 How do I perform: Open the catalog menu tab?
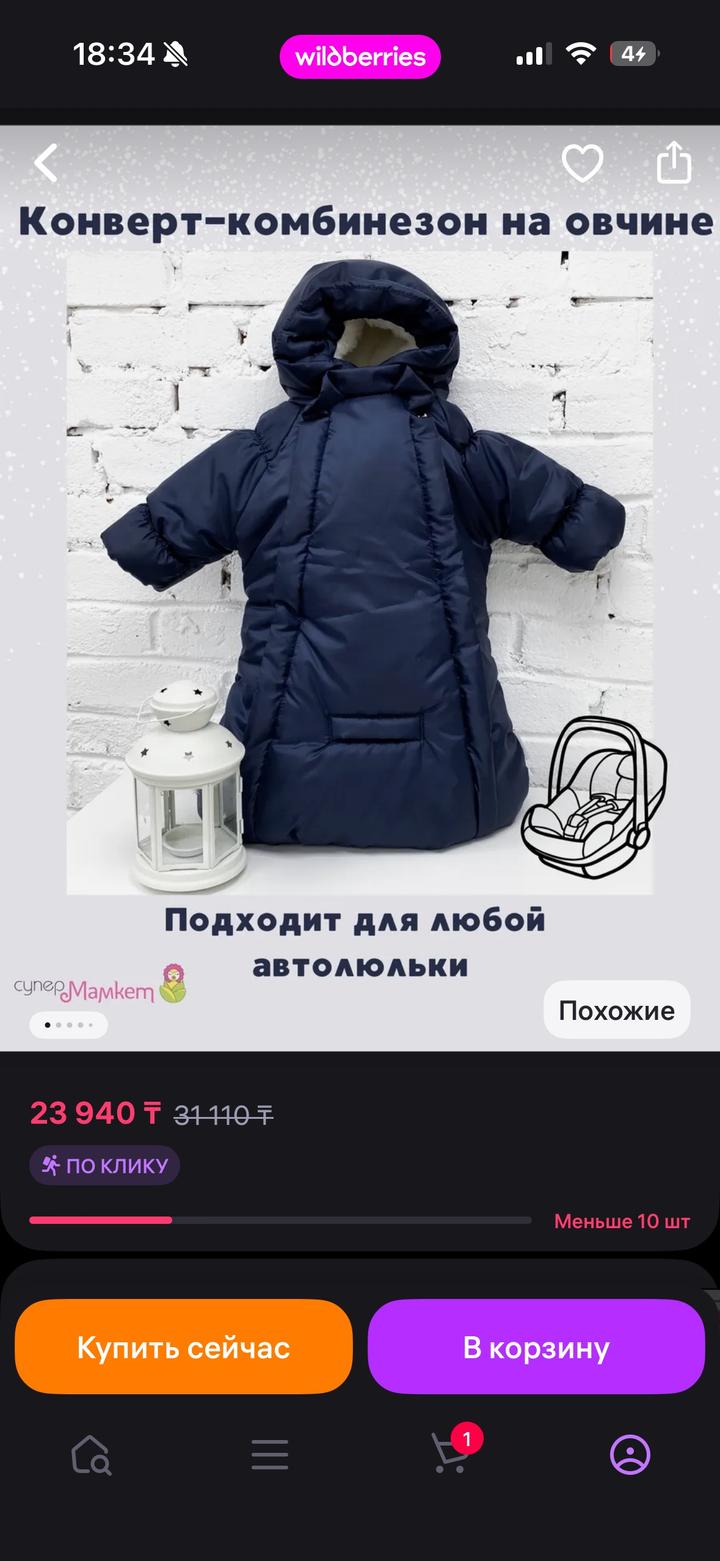[x=270, y=1455]
